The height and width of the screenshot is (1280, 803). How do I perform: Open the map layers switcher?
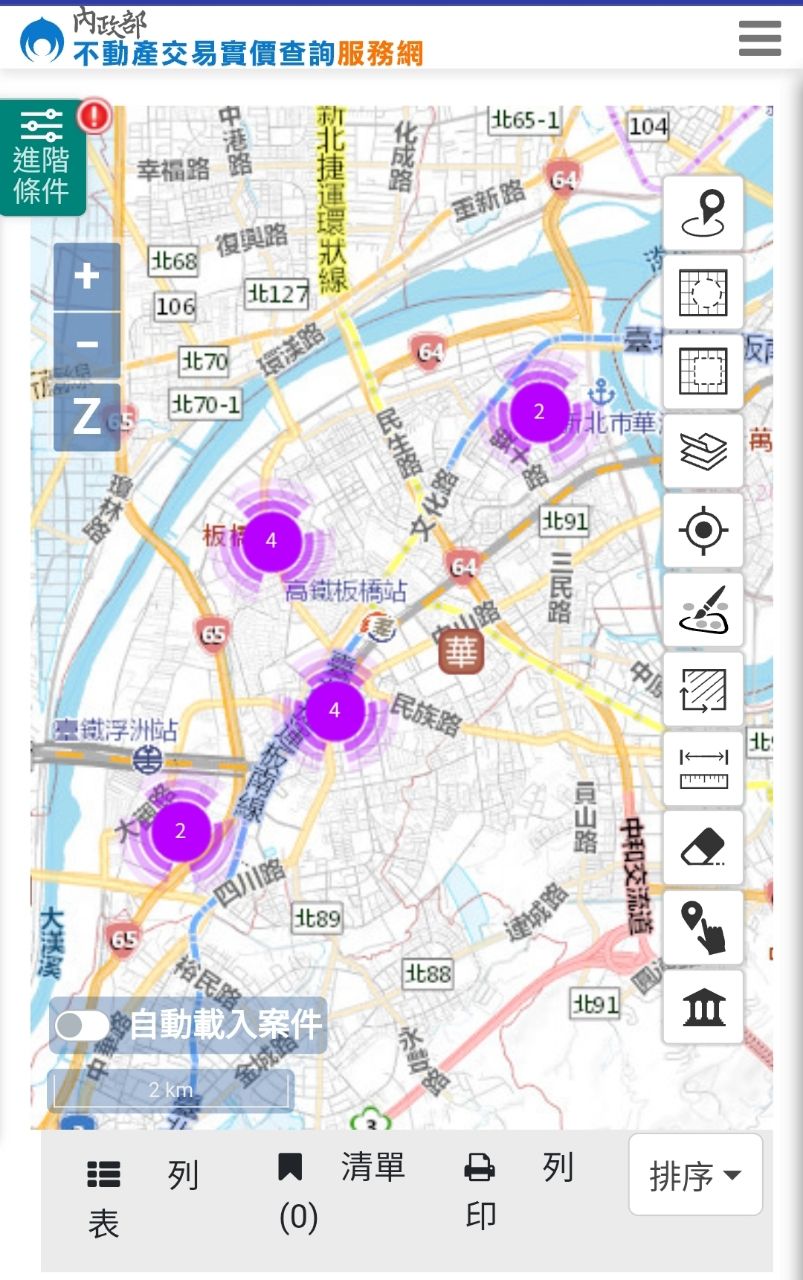(x=703, y=451)
